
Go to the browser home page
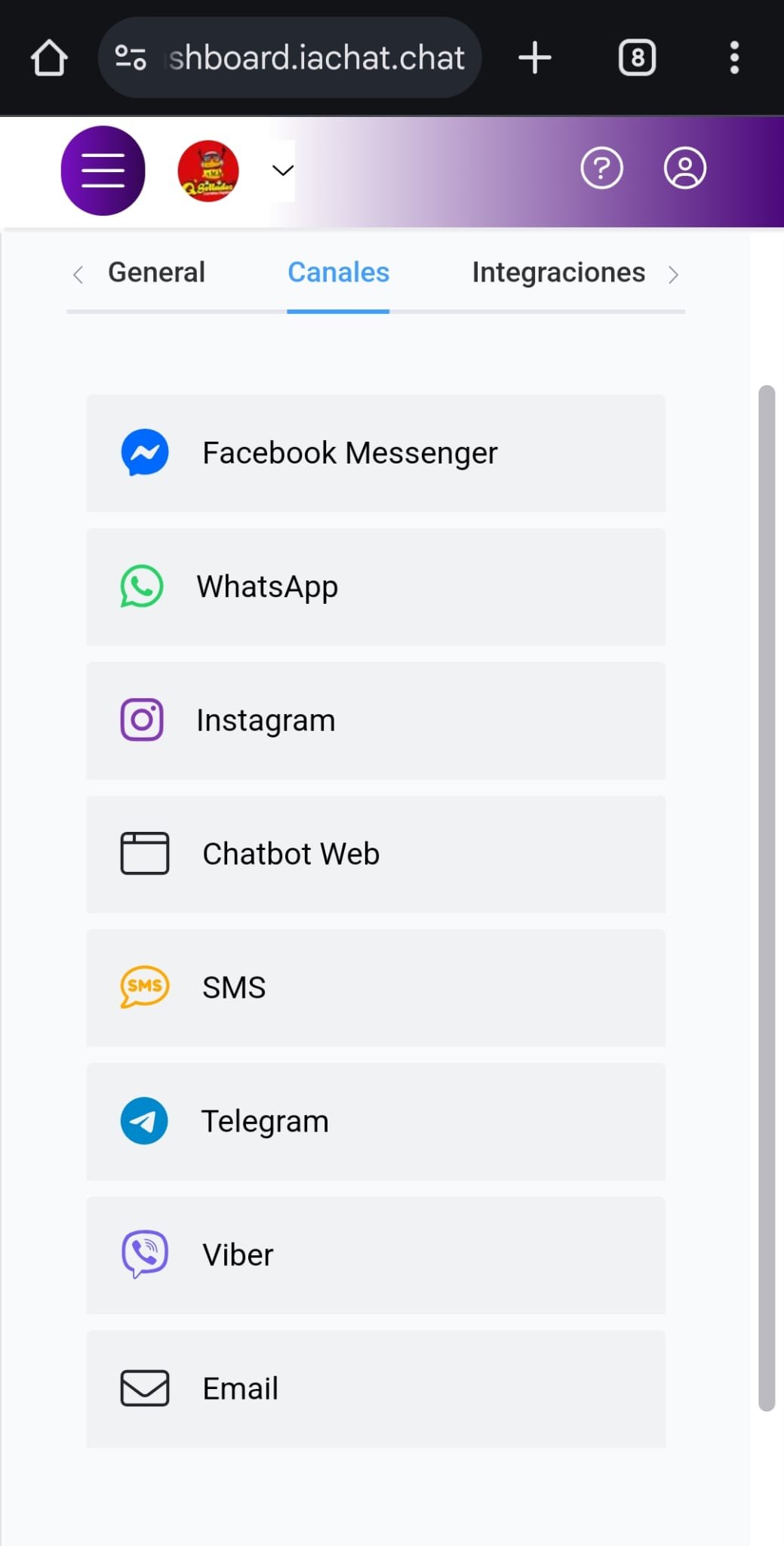[x=49, y=58]
